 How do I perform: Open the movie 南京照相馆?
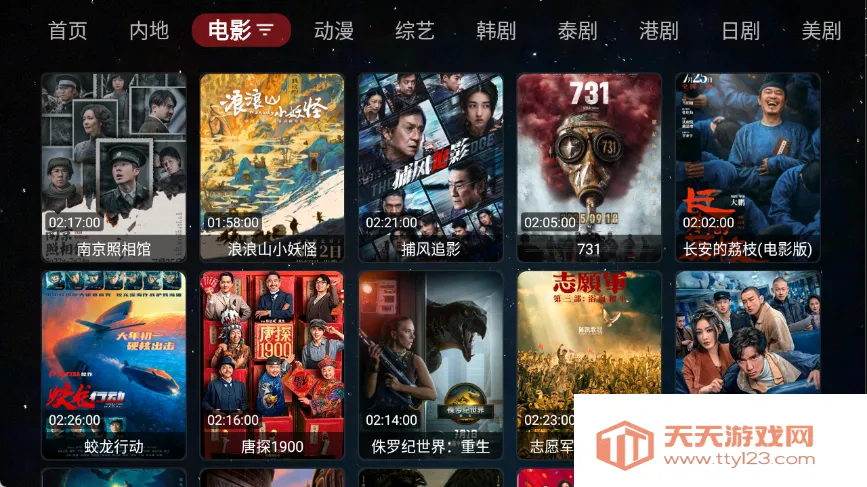114,166
